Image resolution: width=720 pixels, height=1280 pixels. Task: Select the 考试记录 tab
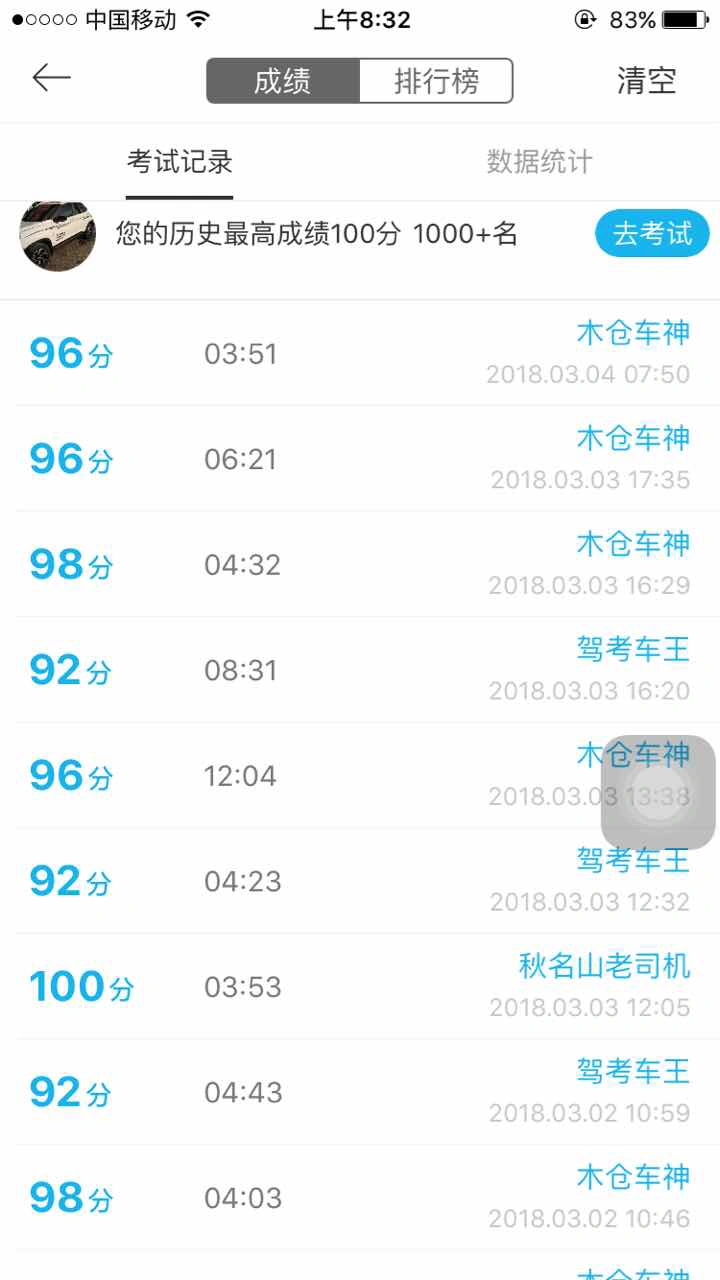(x=180, y=162)
